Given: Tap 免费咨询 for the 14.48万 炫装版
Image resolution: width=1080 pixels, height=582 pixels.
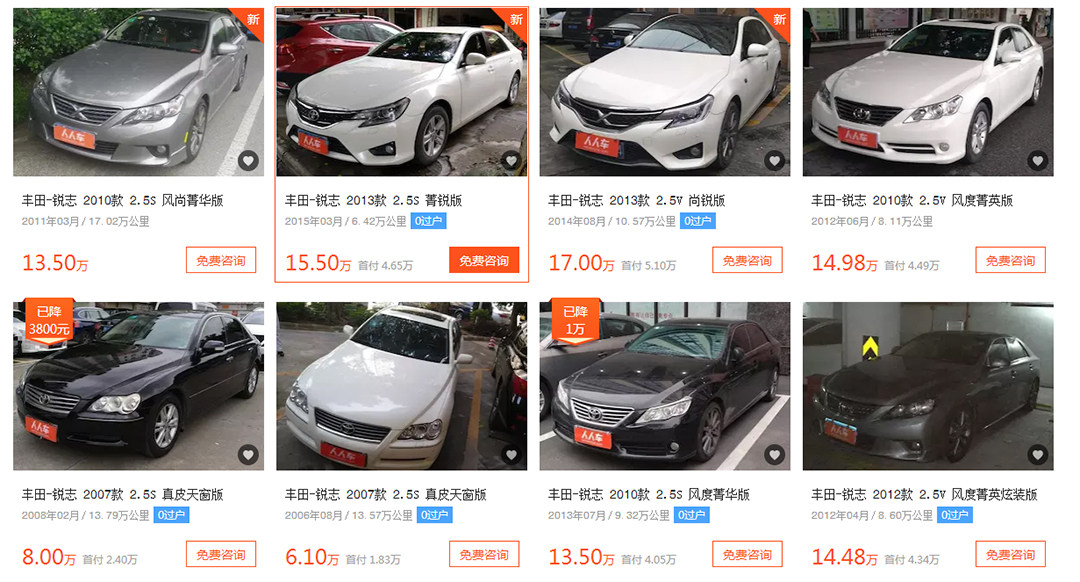Looking at the screenshot, I should pos(1010,554).
